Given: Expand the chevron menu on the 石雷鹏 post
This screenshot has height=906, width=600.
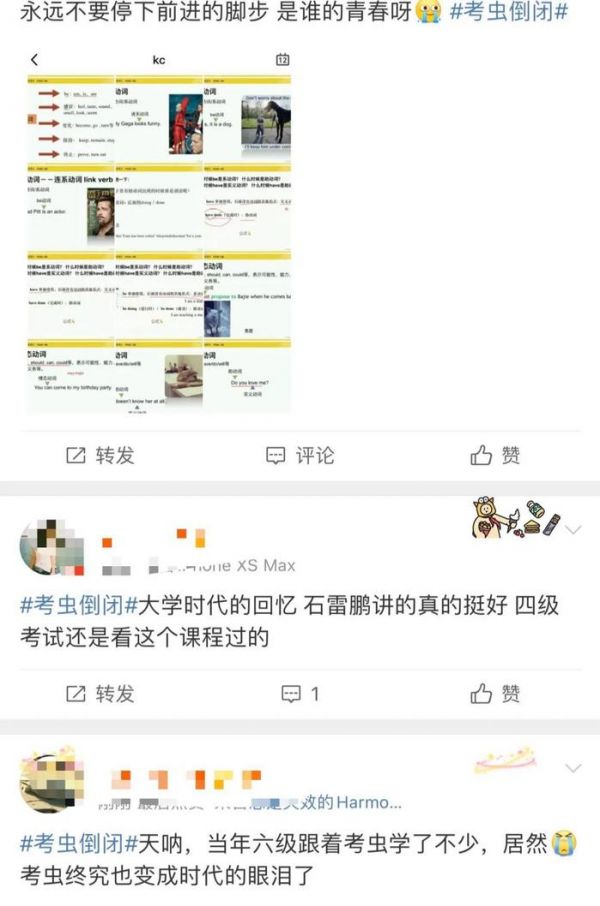Looking at the screenshot, I should click(x=573, y=529).
